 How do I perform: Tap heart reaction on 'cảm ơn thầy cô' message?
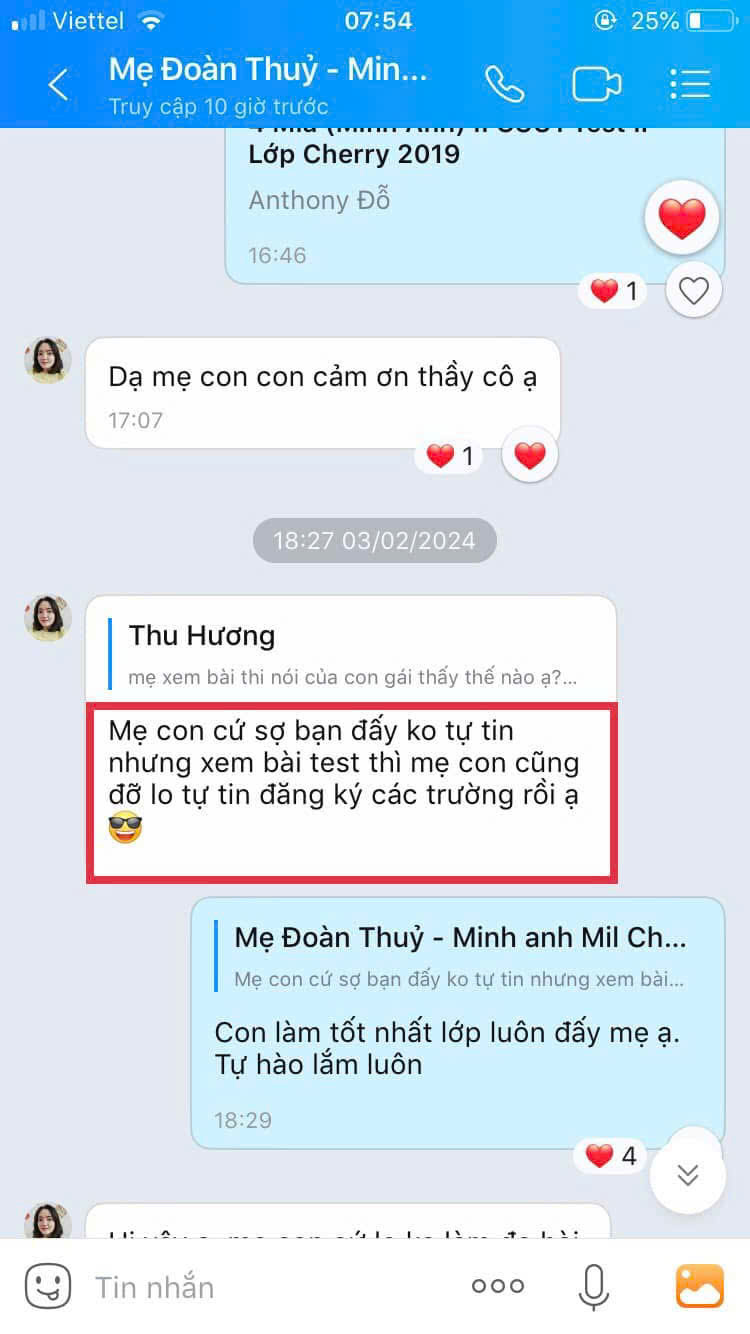(529, 456)
